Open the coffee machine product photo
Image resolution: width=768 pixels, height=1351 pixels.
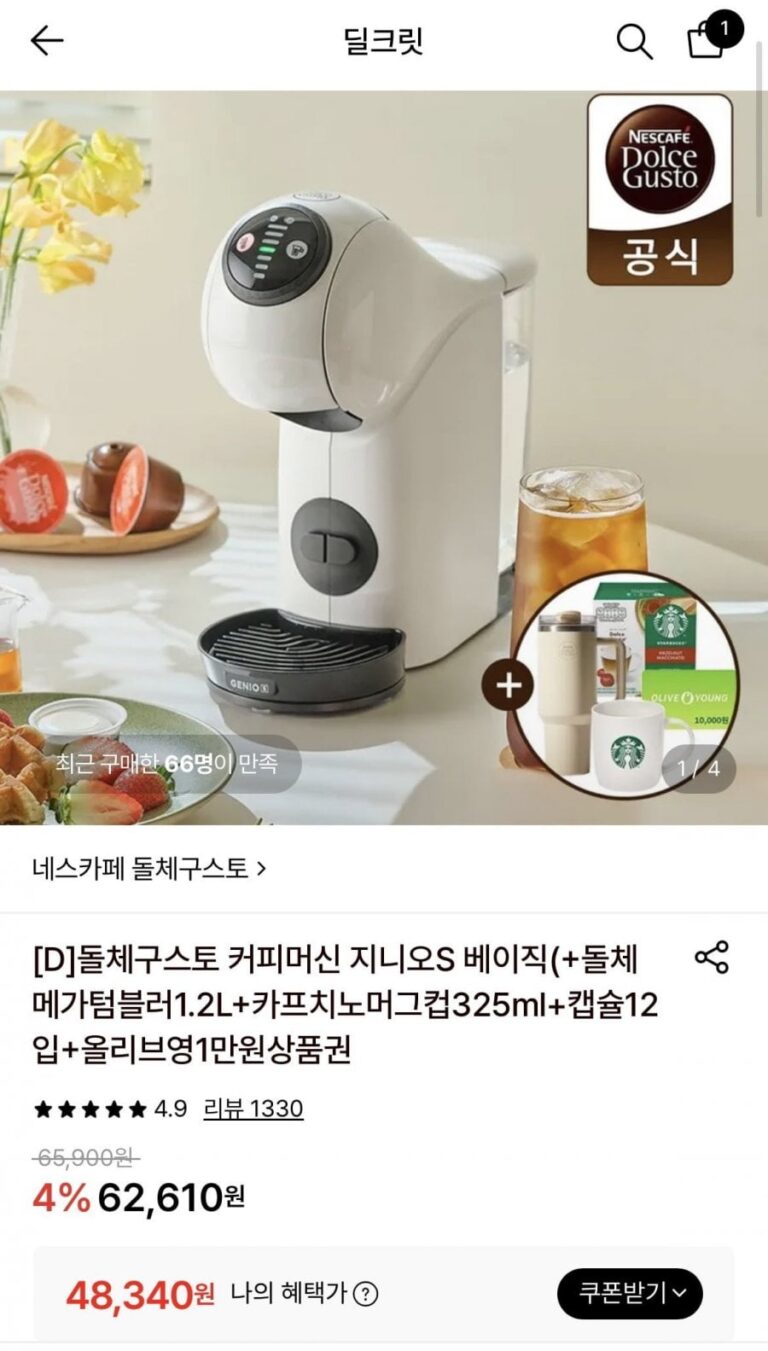384,458
